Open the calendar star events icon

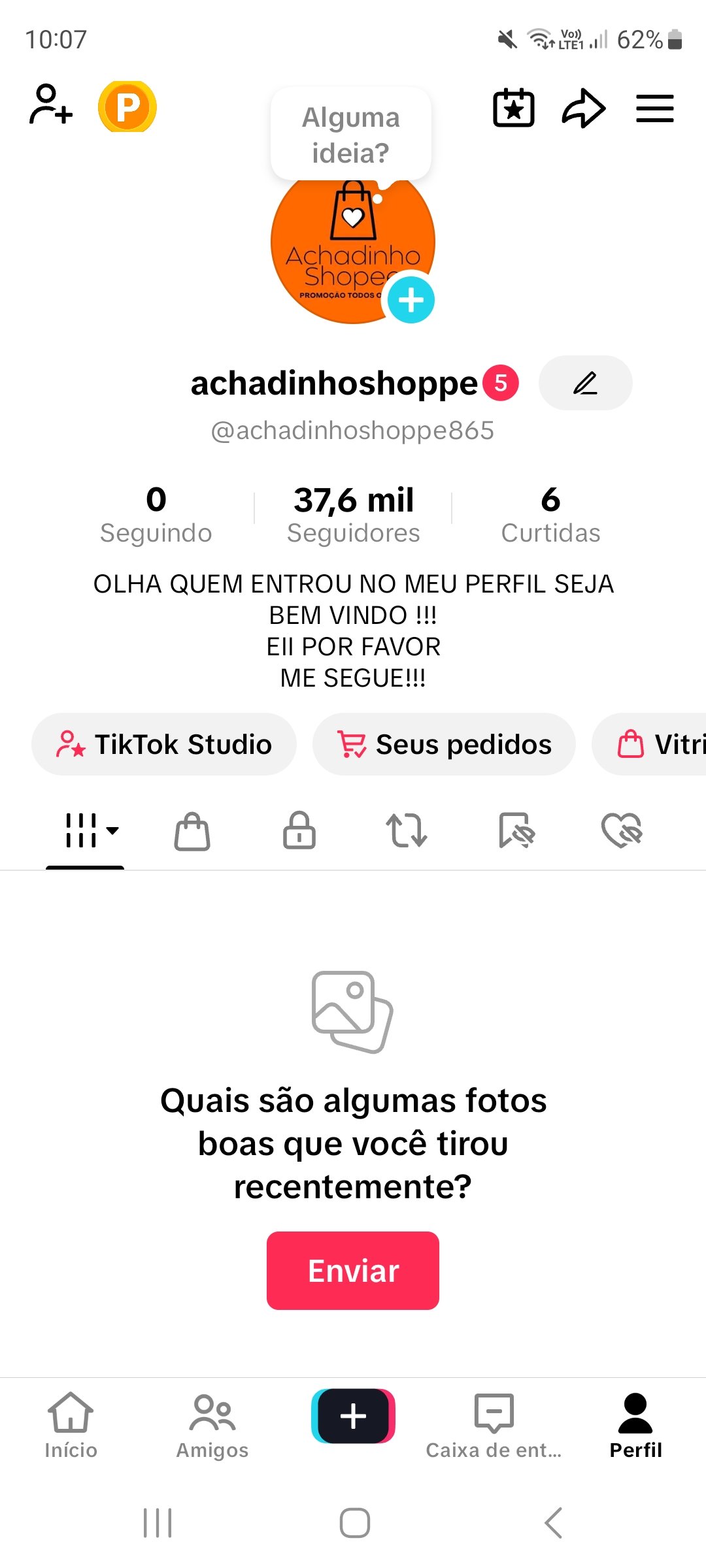(514, 108)
